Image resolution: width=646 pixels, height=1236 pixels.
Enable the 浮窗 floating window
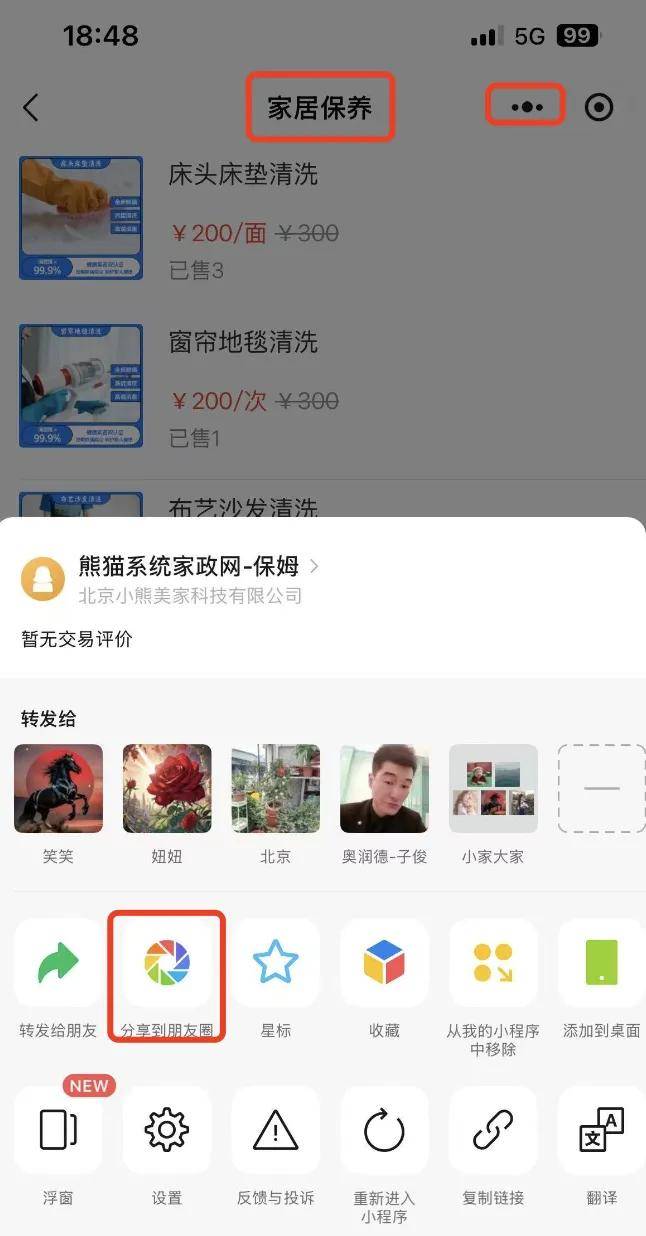[58, 1131]
